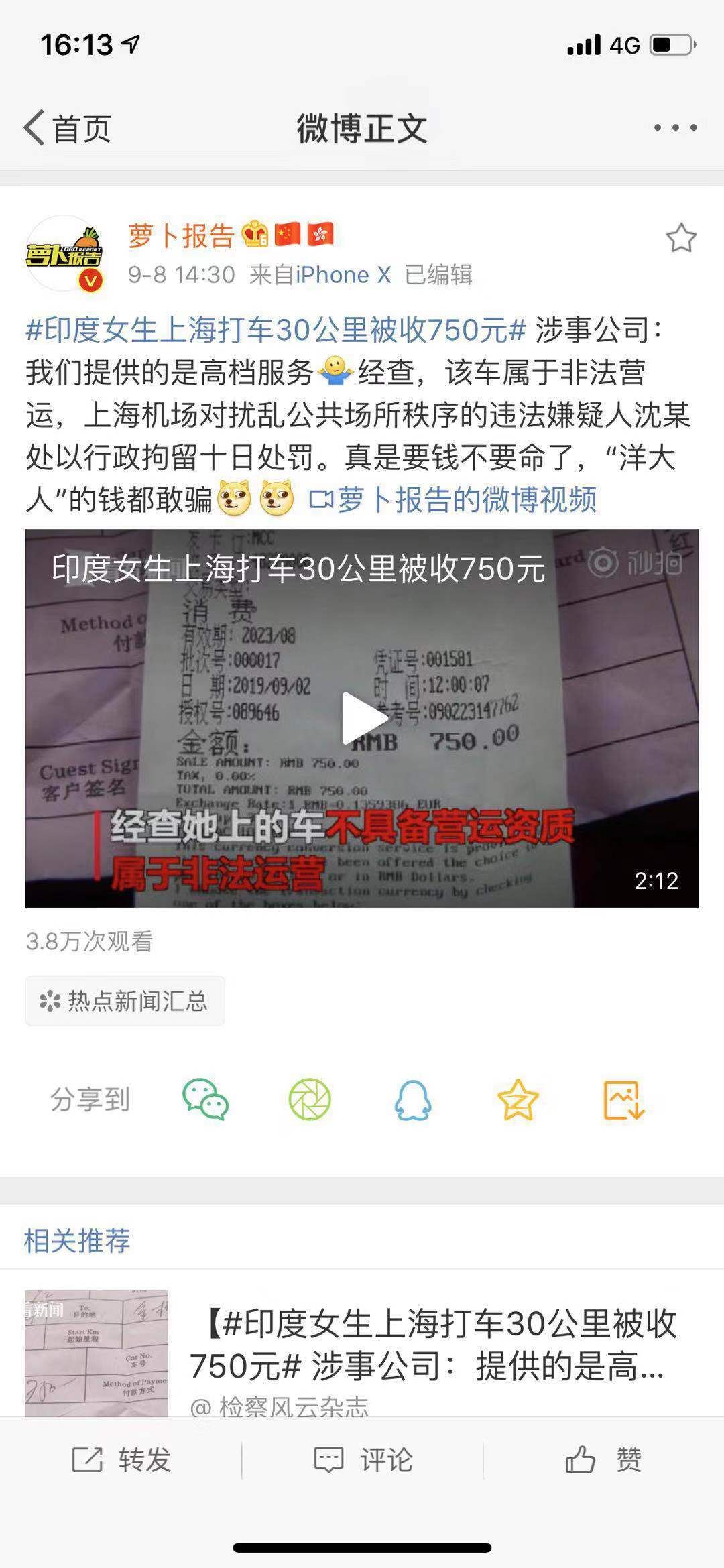The height and width of the screenshot is (1568, 724).
Task: Favorite this post with the star icon
Action: click(x=680, y=239)
